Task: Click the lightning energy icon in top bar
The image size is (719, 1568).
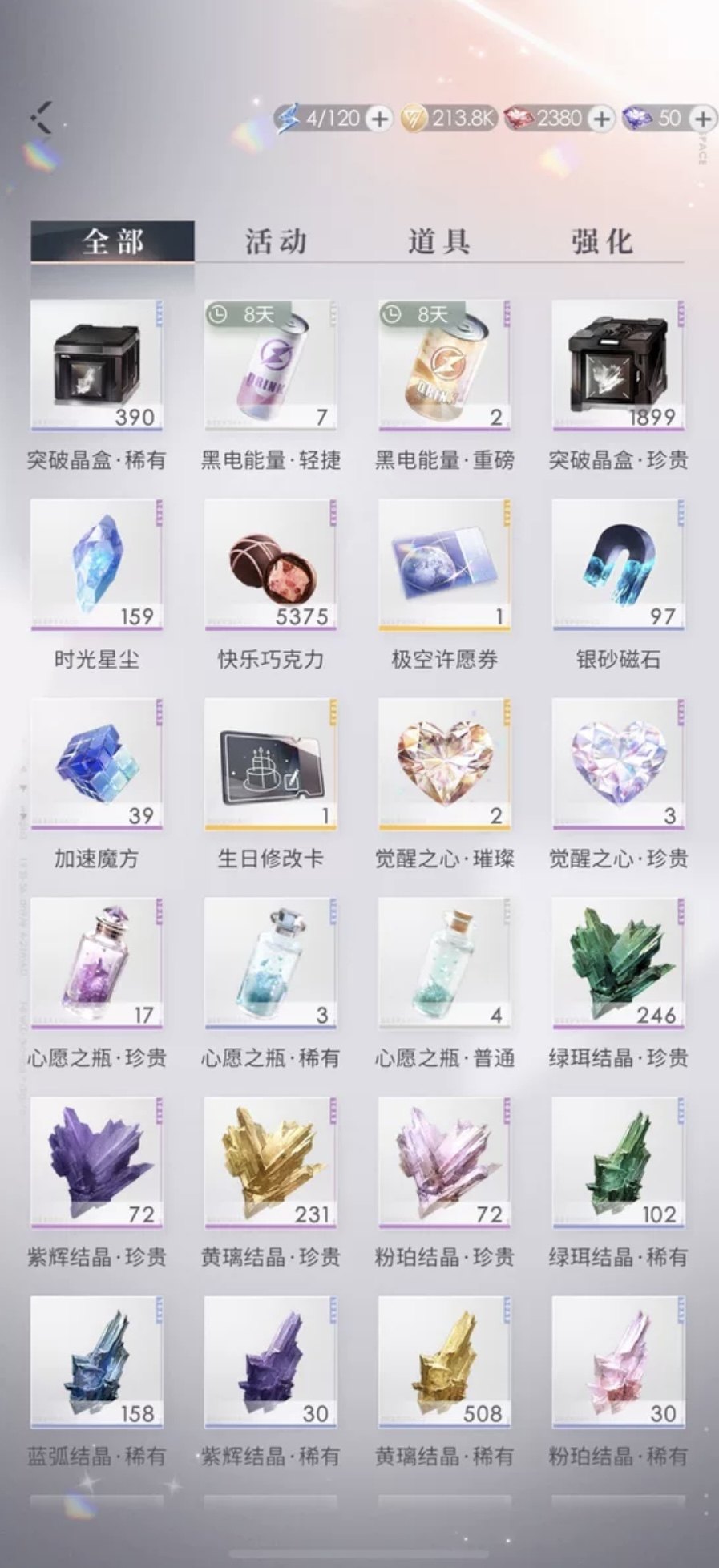Action: pyautogui.click(x=290, y=117)
